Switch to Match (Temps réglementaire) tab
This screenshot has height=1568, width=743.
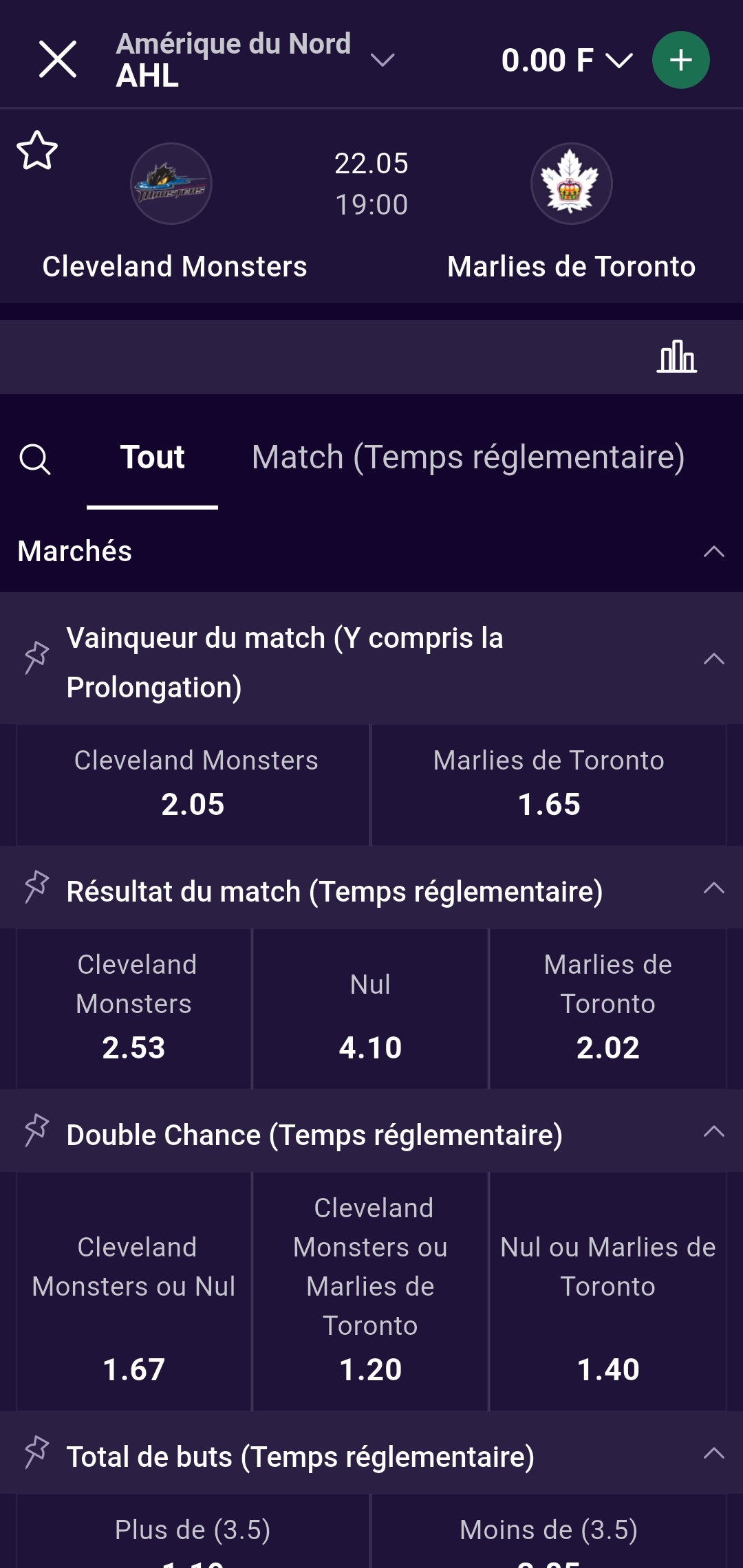(468, 457)
